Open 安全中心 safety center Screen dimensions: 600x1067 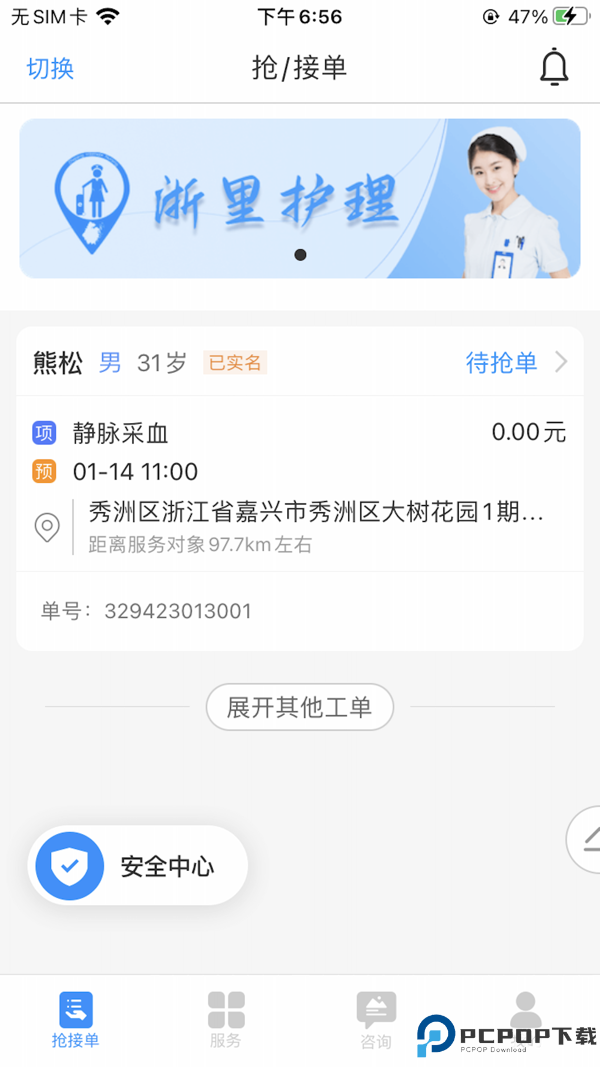[138, 866]
